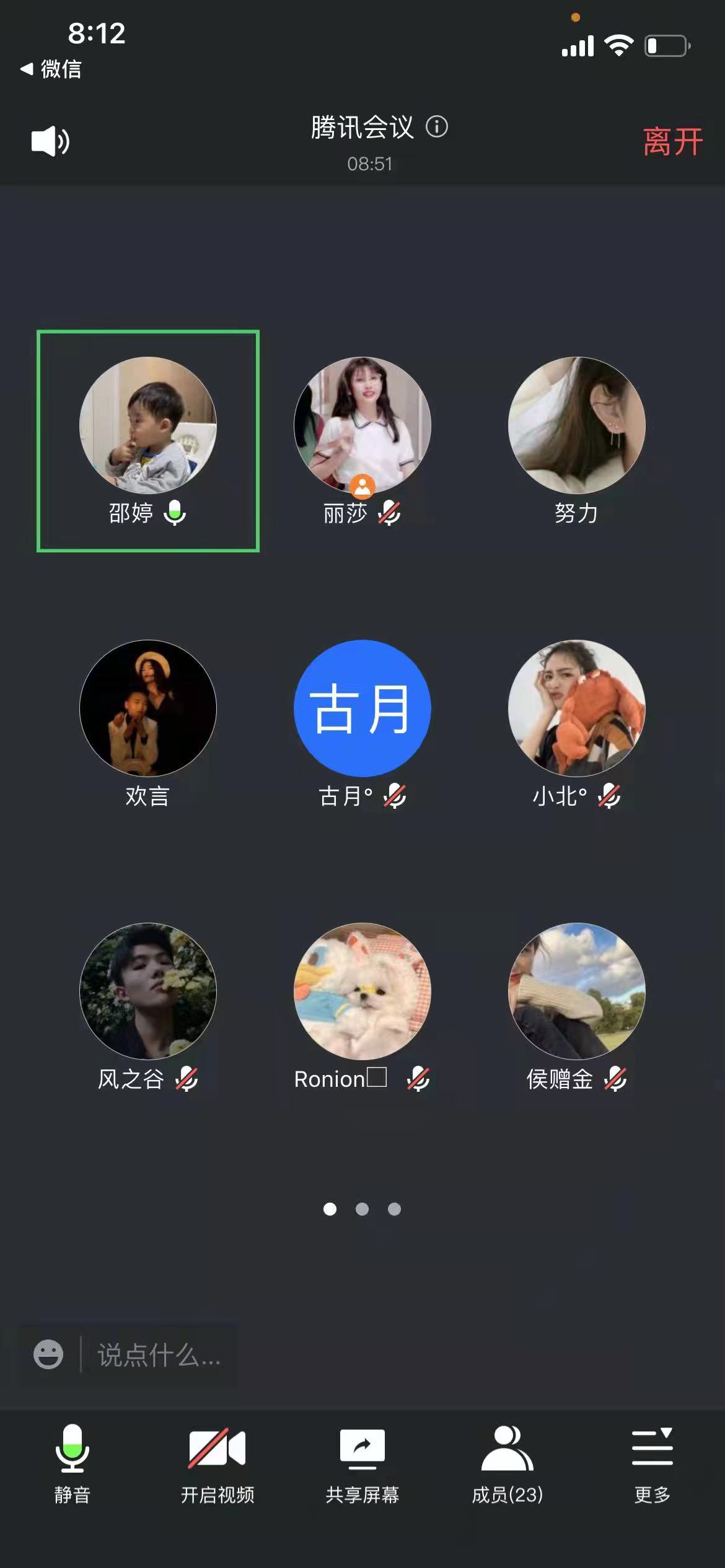This screenshot has height=1568, width=725.
Task: Select participant 邵婷's tile
Action: click(x=147, y=440)
